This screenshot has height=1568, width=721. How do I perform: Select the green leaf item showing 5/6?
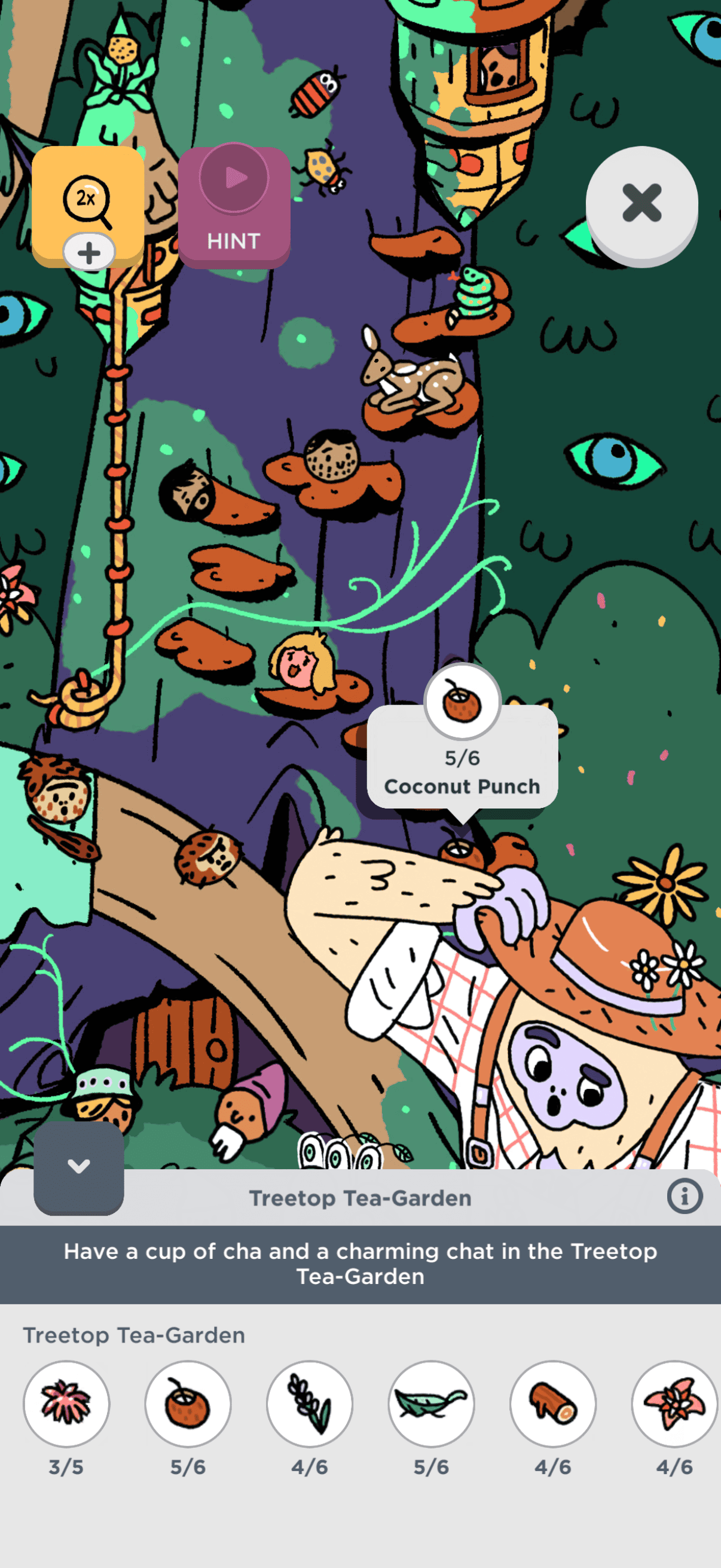[x=432, y=1403]
